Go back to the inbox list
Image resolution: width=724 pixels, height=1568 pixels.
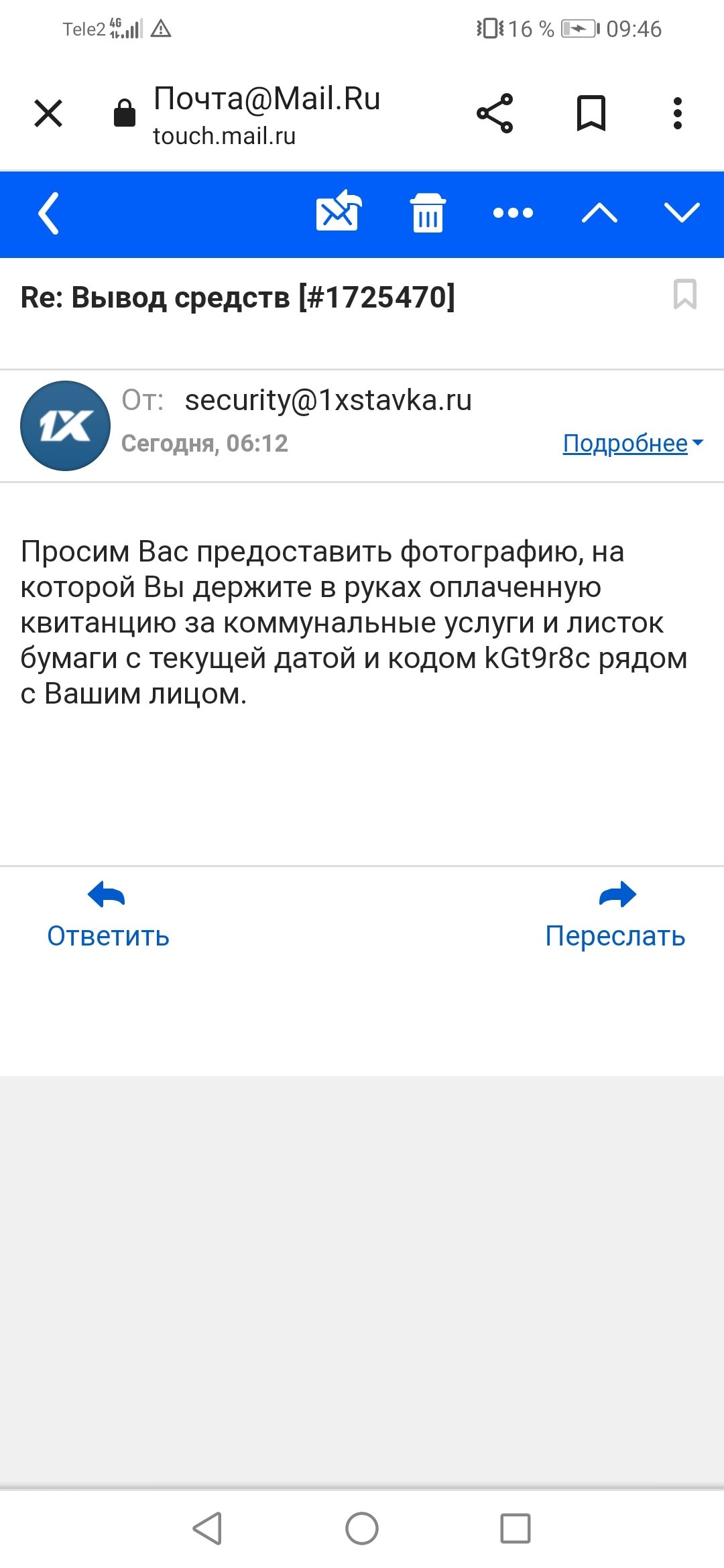[x=49, y=214]
